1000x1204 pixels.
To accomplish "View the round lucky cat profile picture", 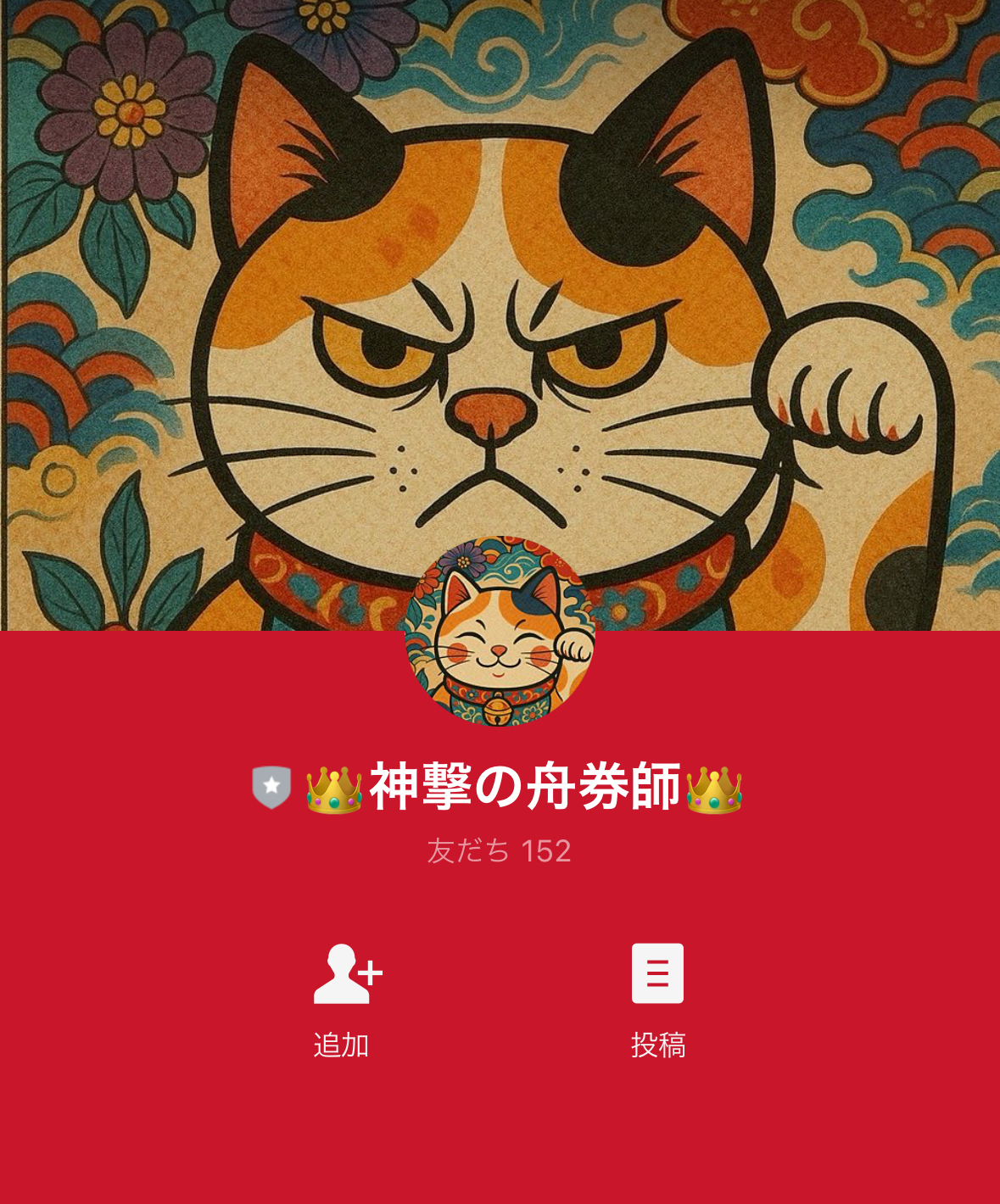I will (500, 631).
